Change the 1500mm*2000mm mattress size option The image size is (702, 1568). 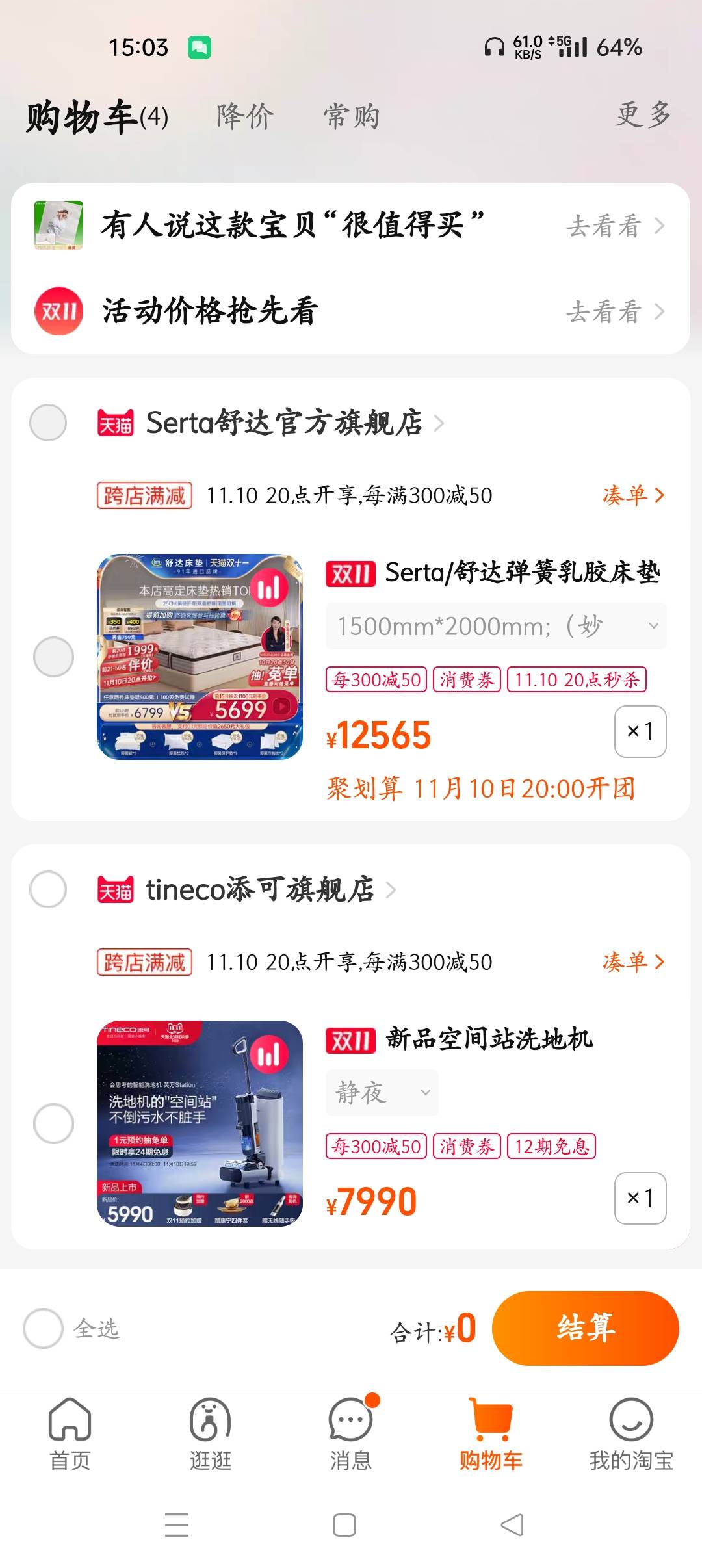[x=495, y=626]
